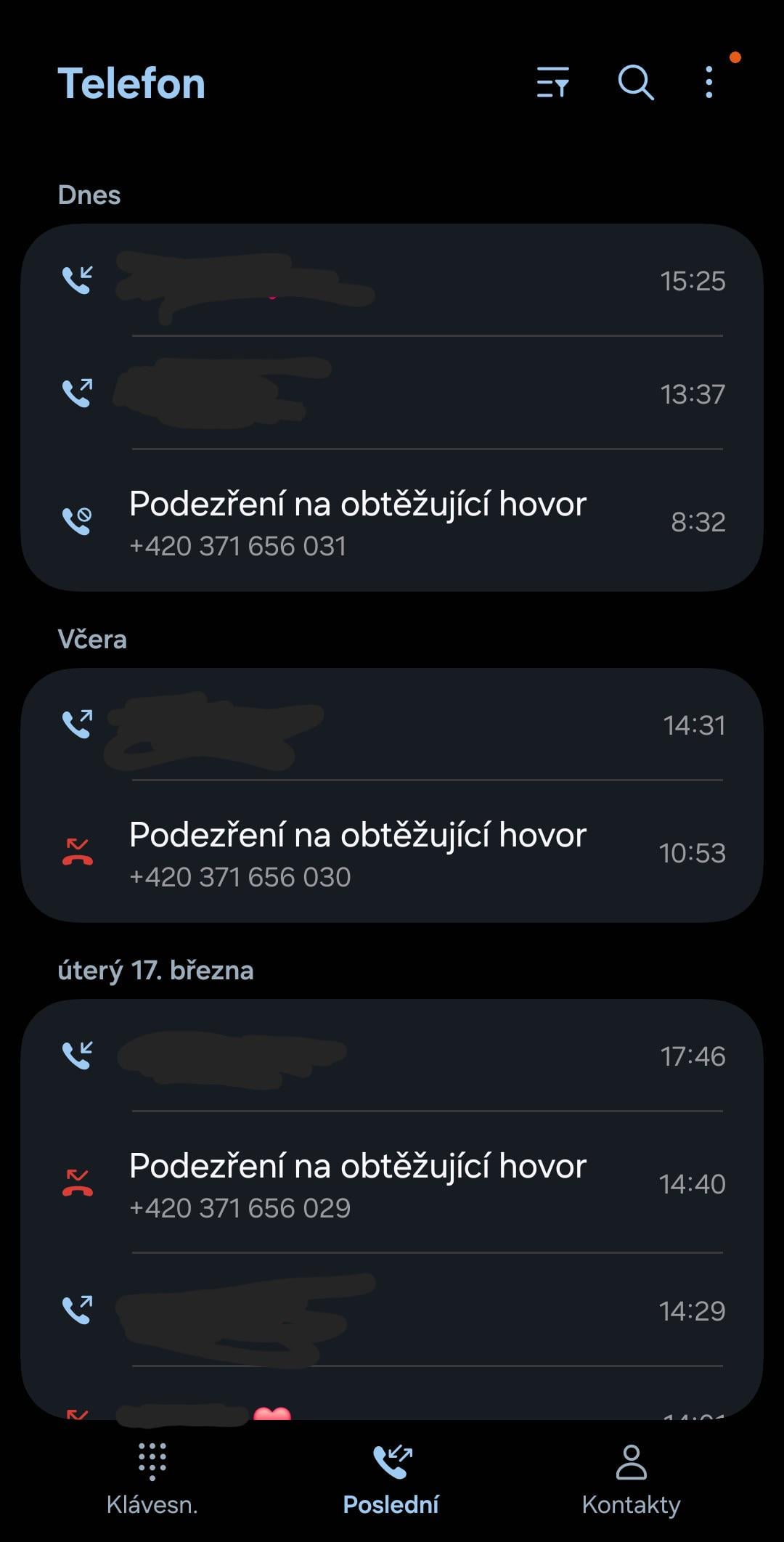Open the incoming call at 17:46
Screen dimensions: 784x1542
[392, 1056]
